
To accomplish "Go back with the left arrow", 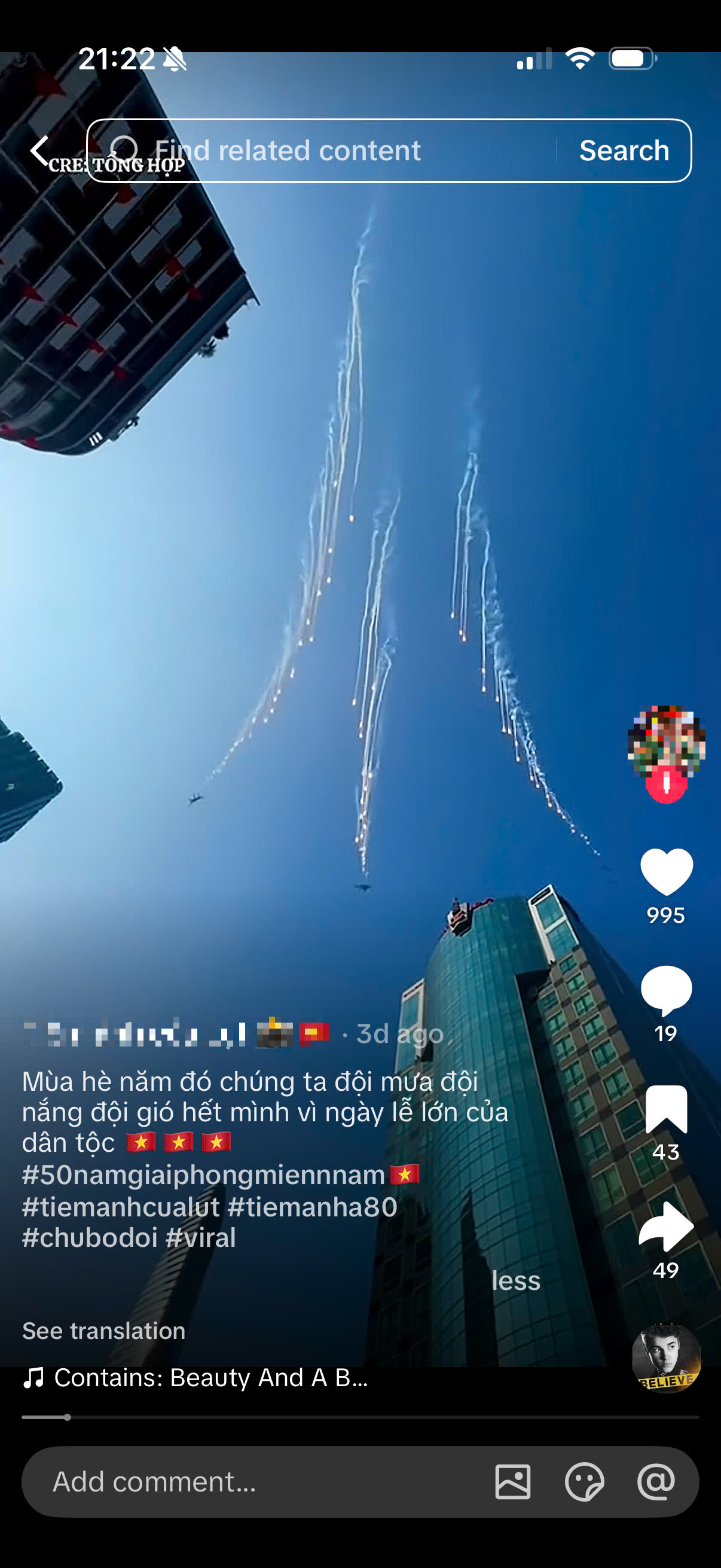I will [x=40, y=150].
